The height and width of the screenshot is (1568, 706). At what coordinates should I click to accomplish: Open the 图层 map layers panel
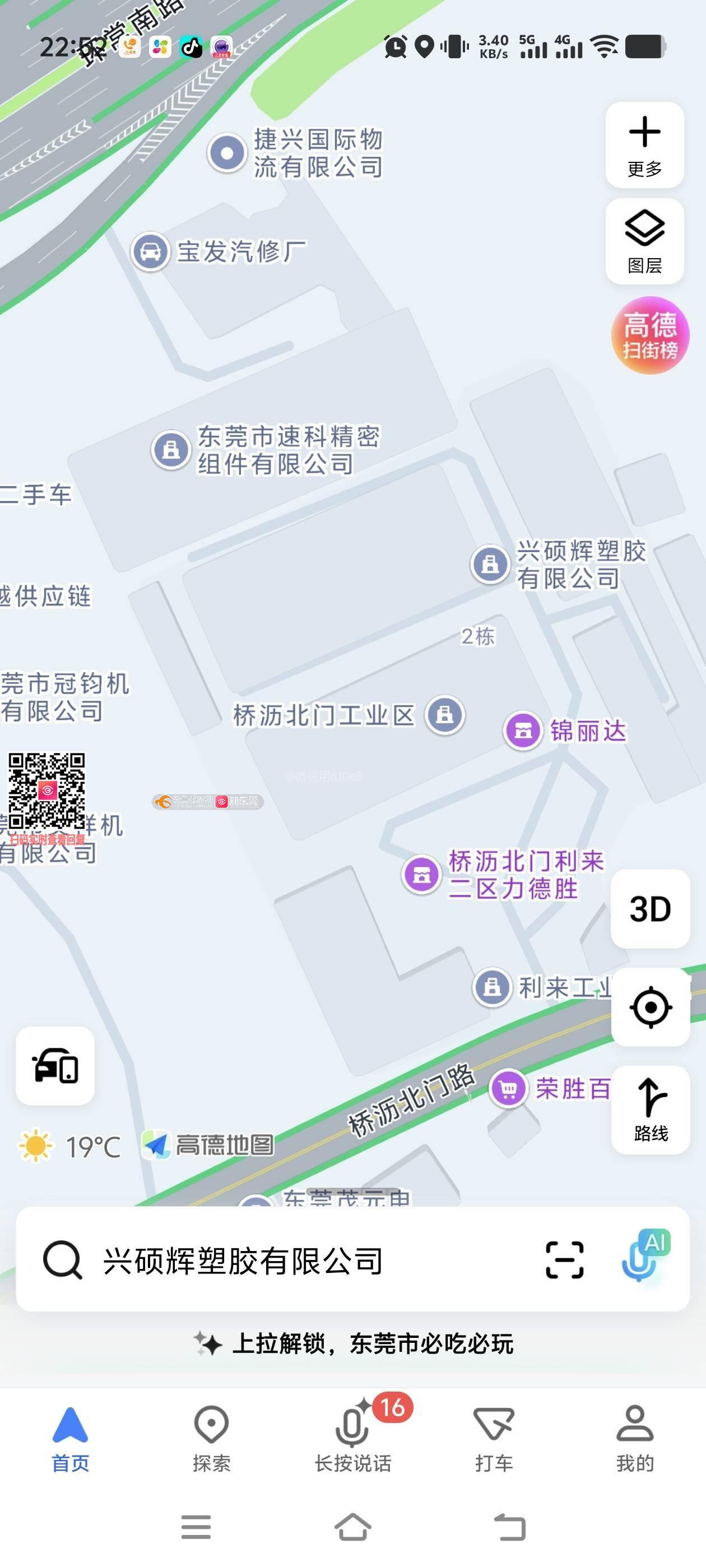pos(644,241)
